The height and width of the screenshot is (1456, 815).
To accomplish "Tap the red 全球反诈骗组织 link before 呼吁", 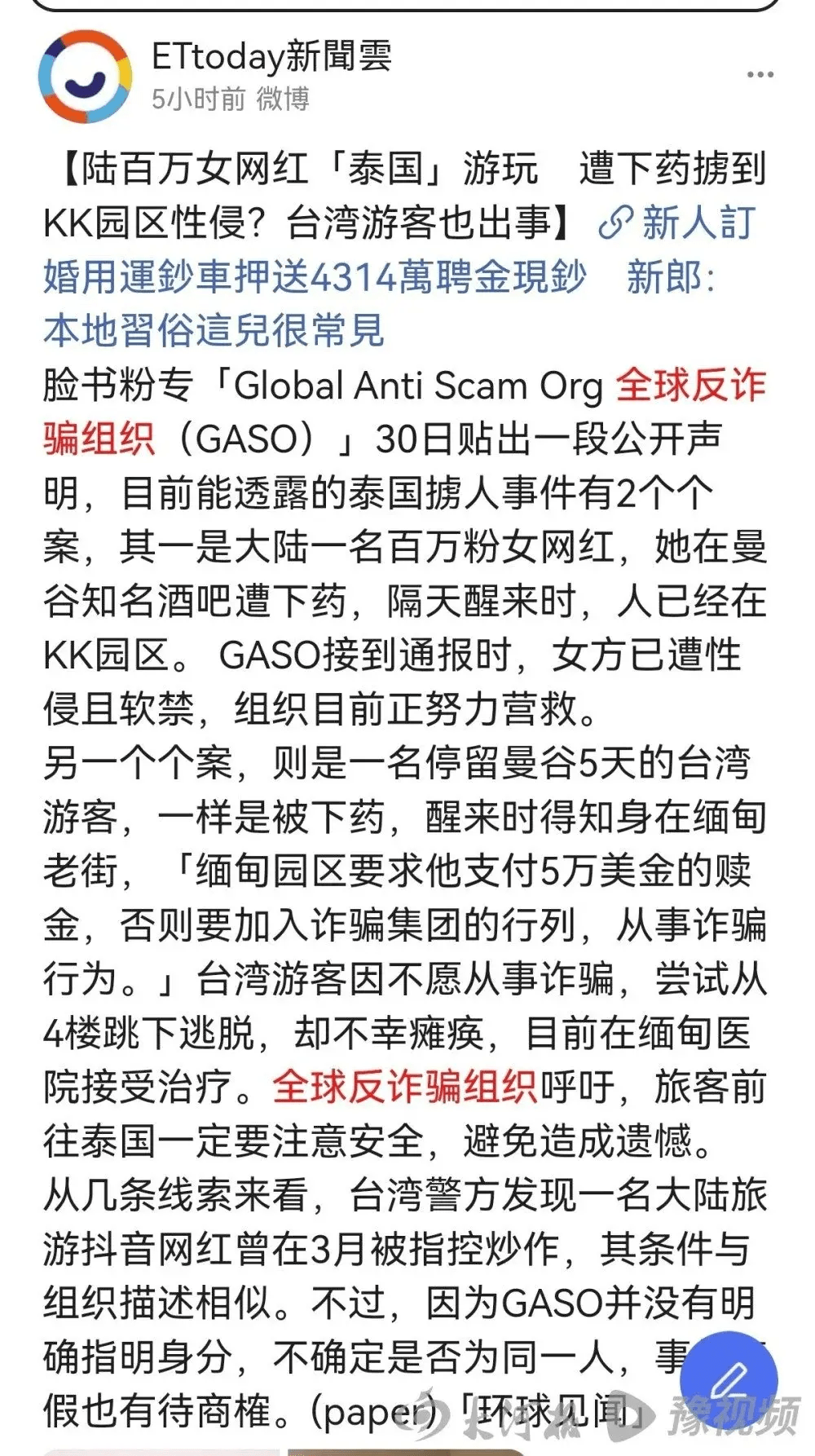I will coord(404,1087).
